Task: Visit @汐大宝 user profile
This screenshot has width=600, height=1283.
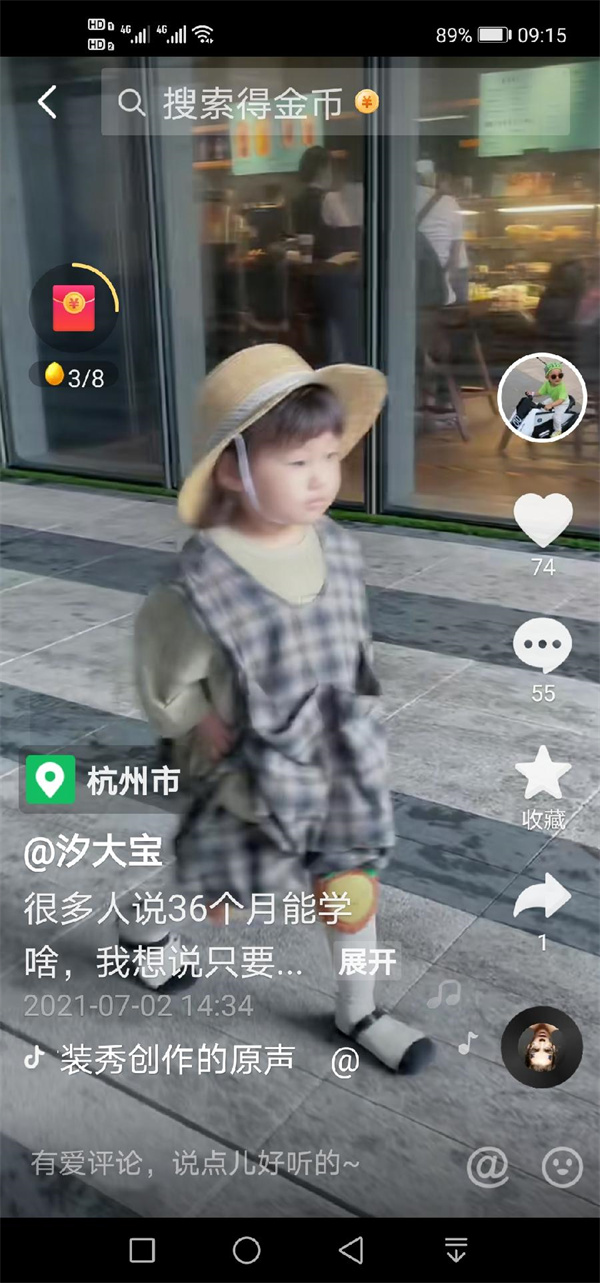Action: pyautogui.click(x=93, y=852)
